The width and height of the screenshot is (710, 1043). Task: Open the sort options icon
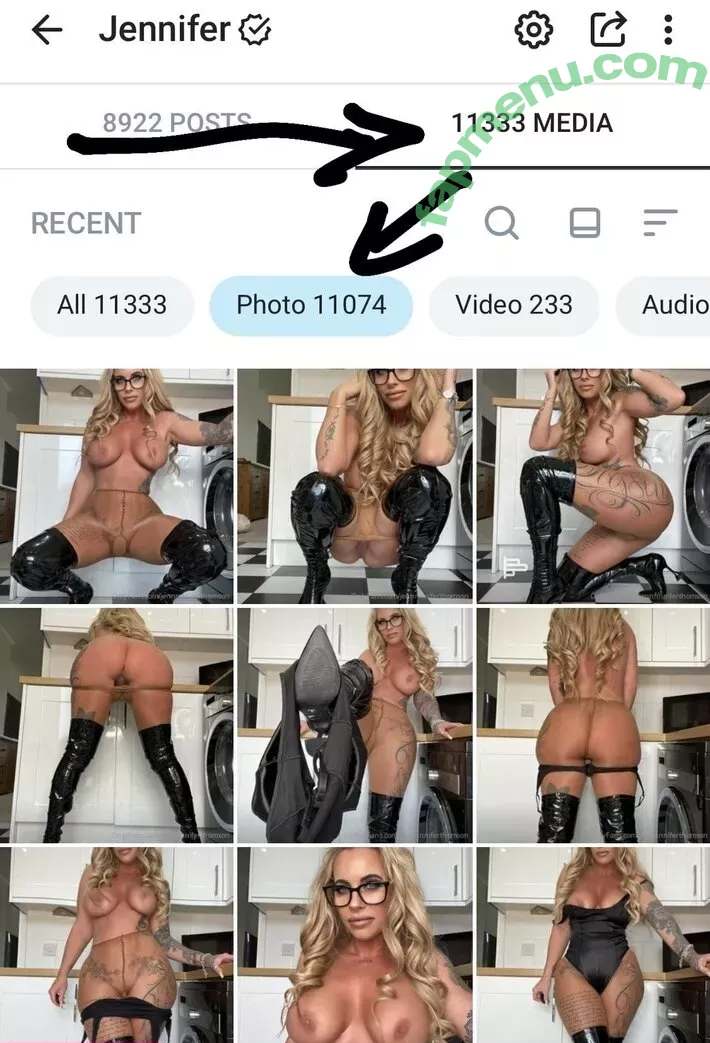pos(660,222)
